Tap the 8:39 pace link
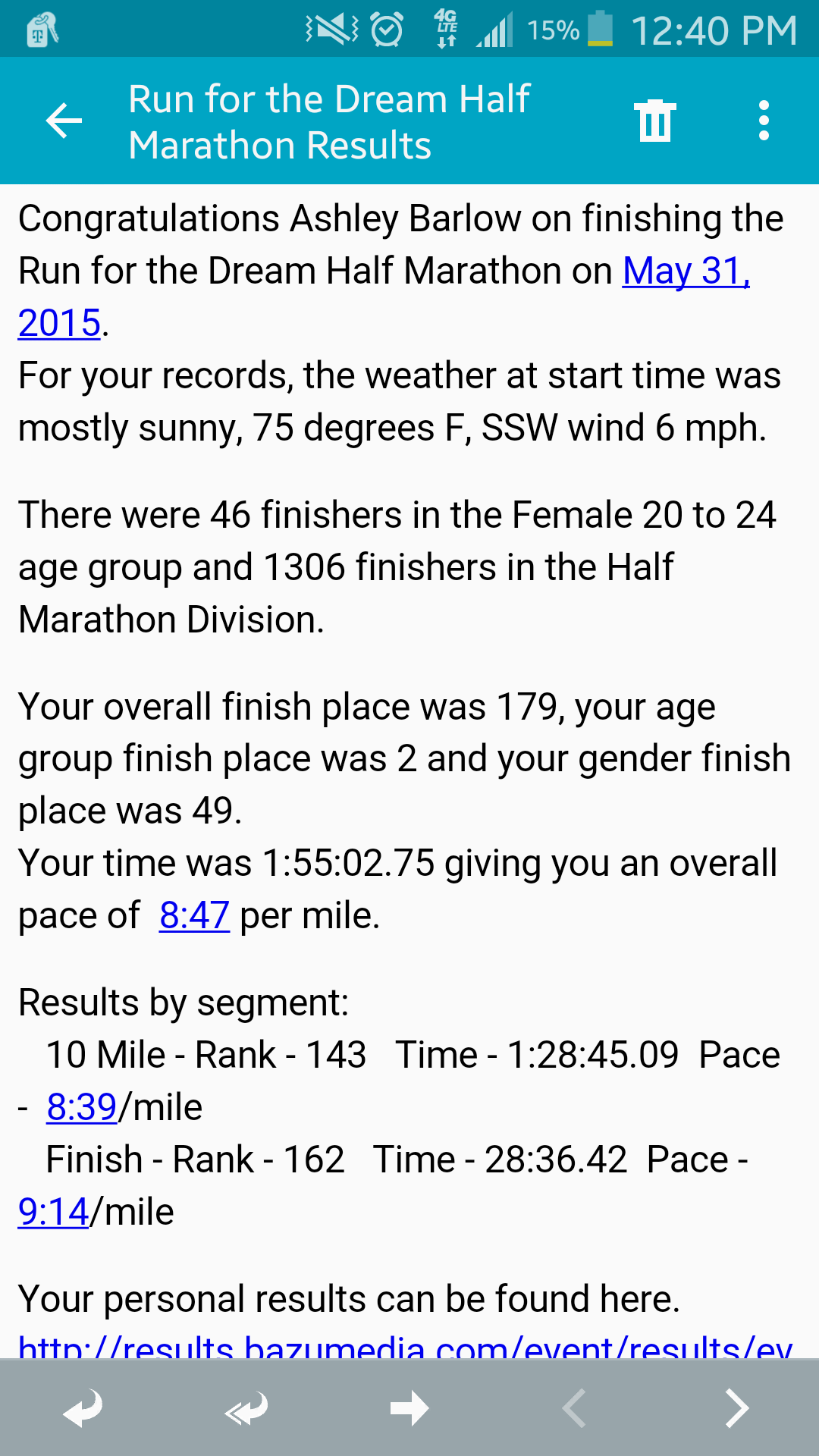The height and width of the screenshot is (1456, 819). click(82, 1107)
